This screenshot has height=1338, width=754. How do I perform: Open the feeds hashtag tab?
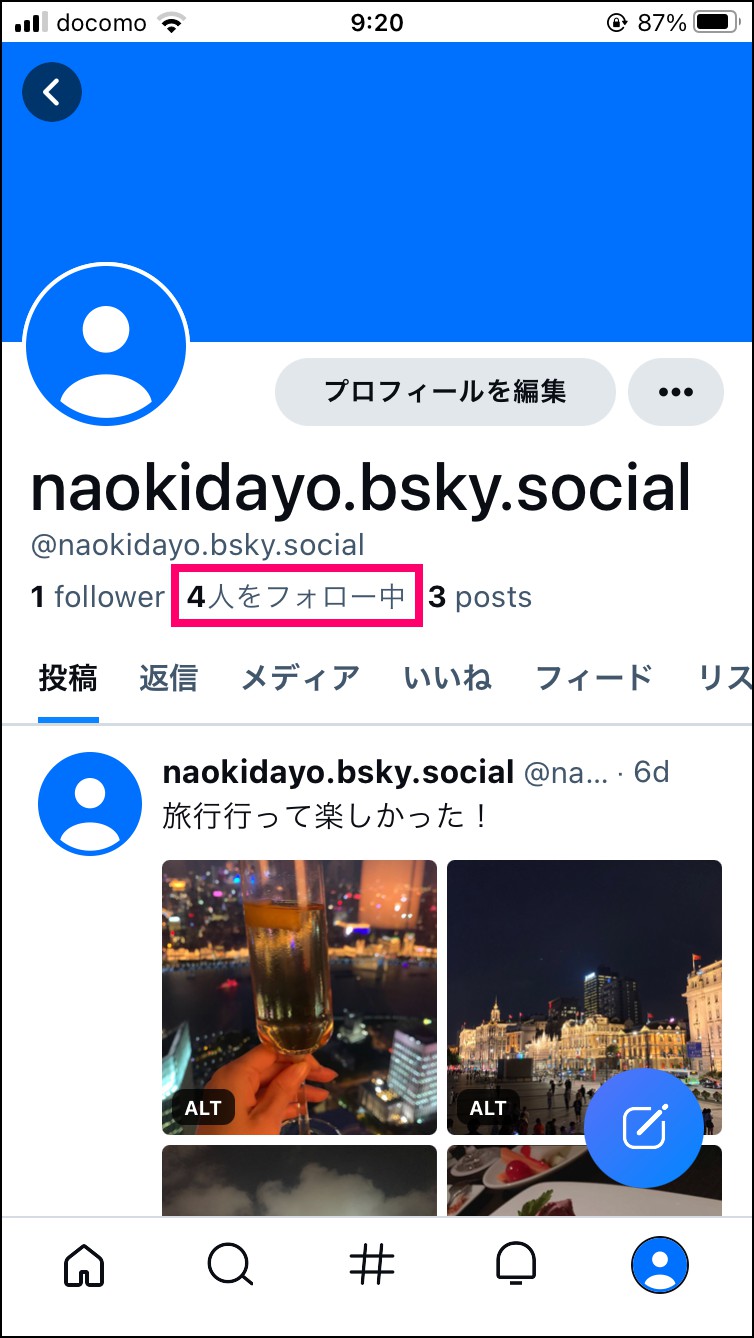[x=372, y=1265]
